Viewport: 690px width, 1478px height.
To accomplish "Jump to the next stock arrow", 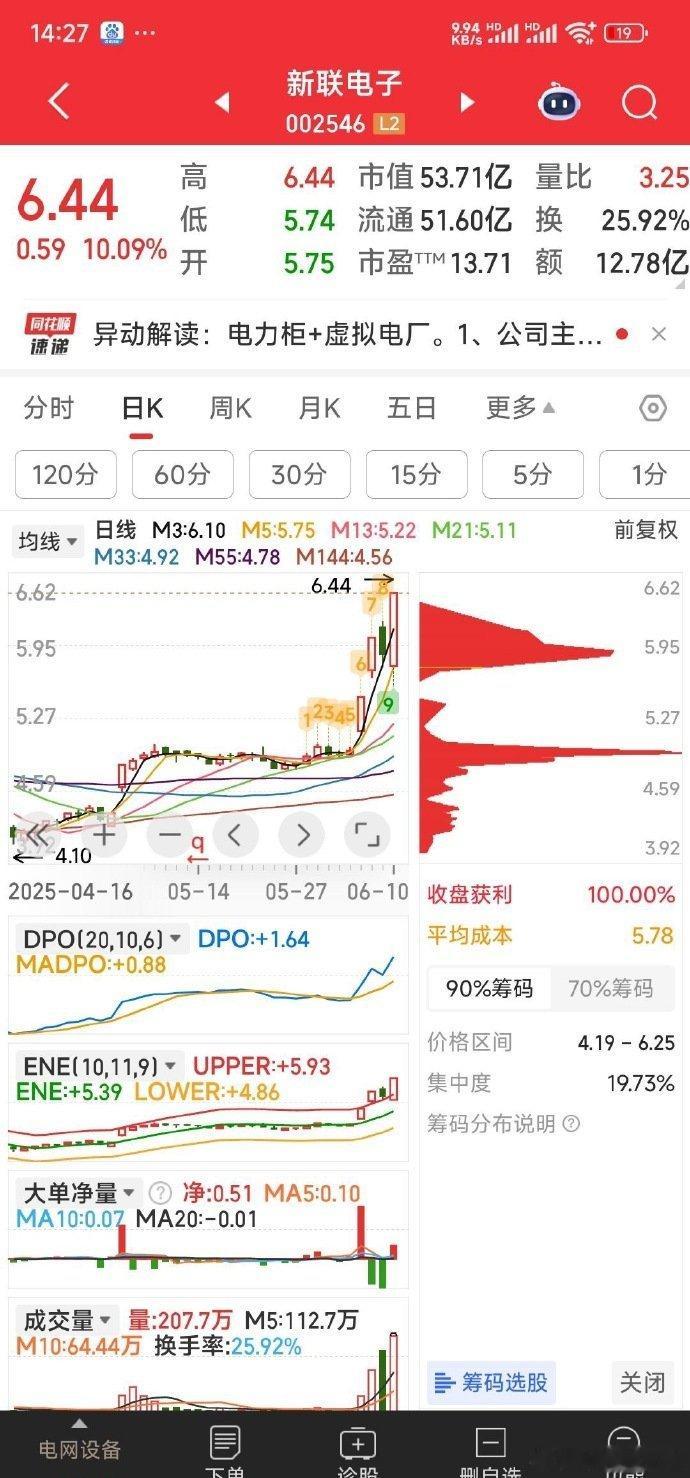I will tap(466, 102).
